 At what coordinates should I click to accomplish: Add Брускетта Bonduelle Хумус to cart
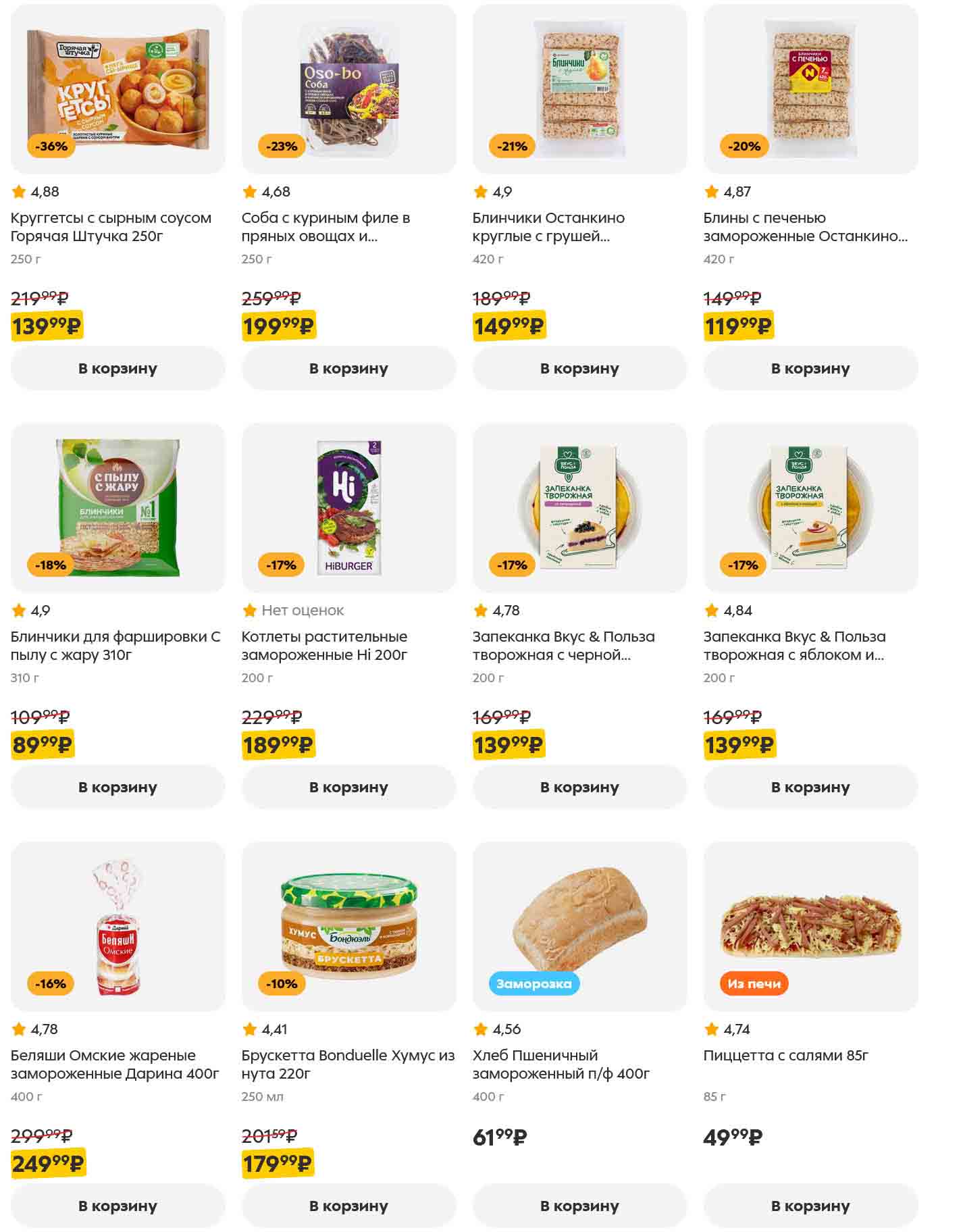(x=348, y=1206)
